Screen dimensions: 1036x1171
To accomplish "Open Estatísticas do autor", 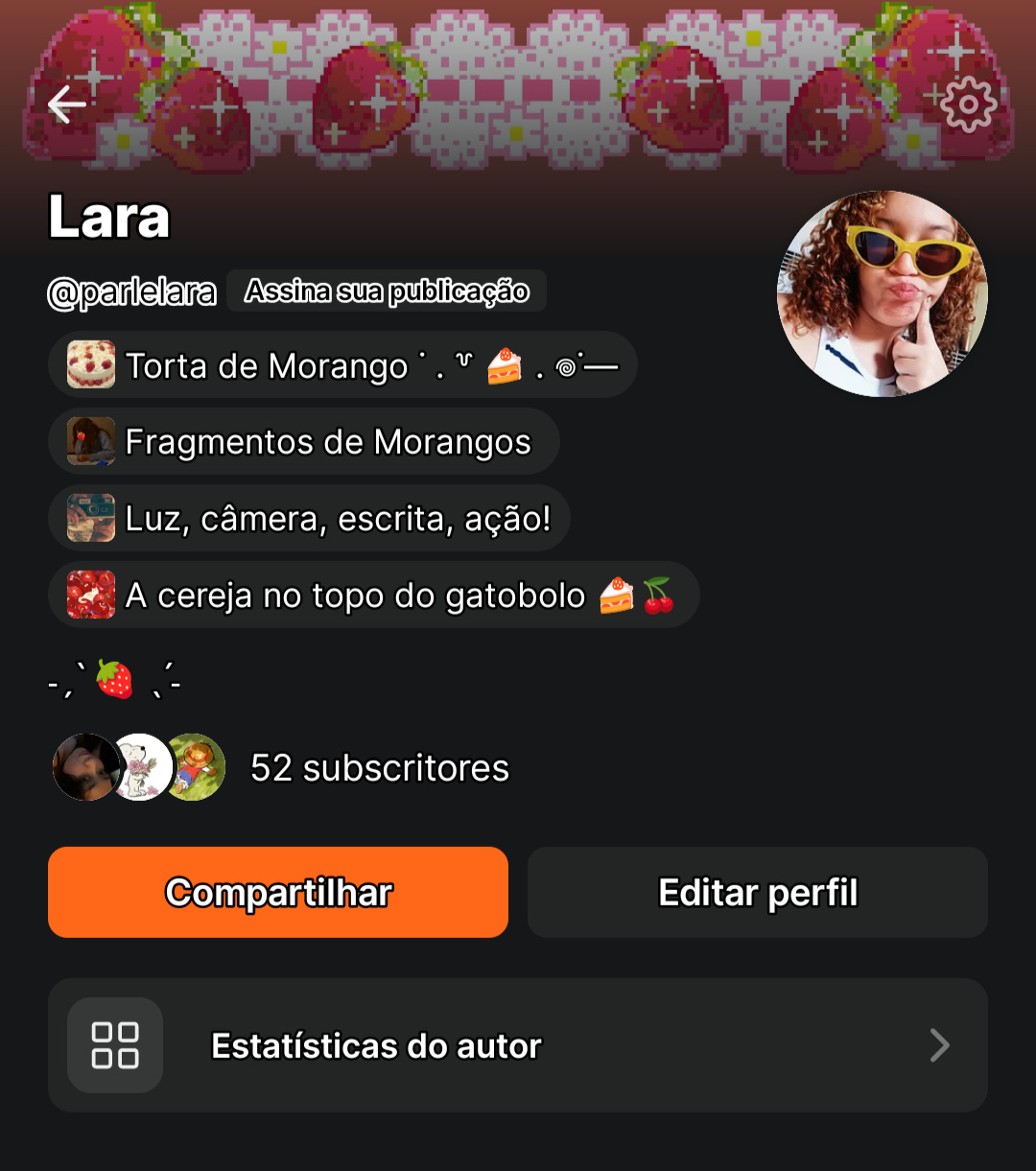I will 518,1045.
